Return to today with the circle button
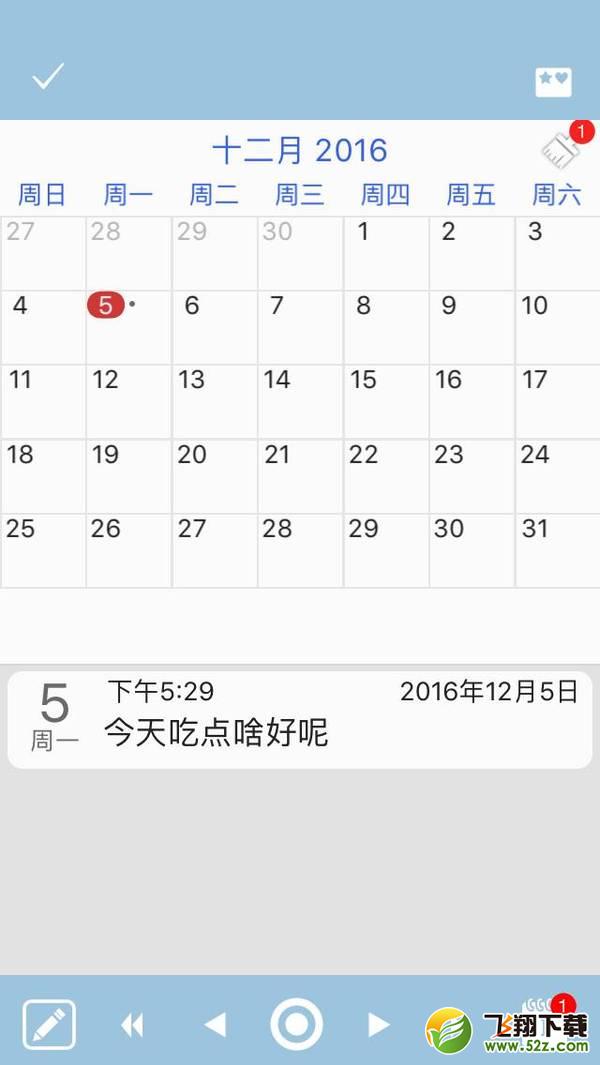Screen dimensions: 600x1065 297,1024
